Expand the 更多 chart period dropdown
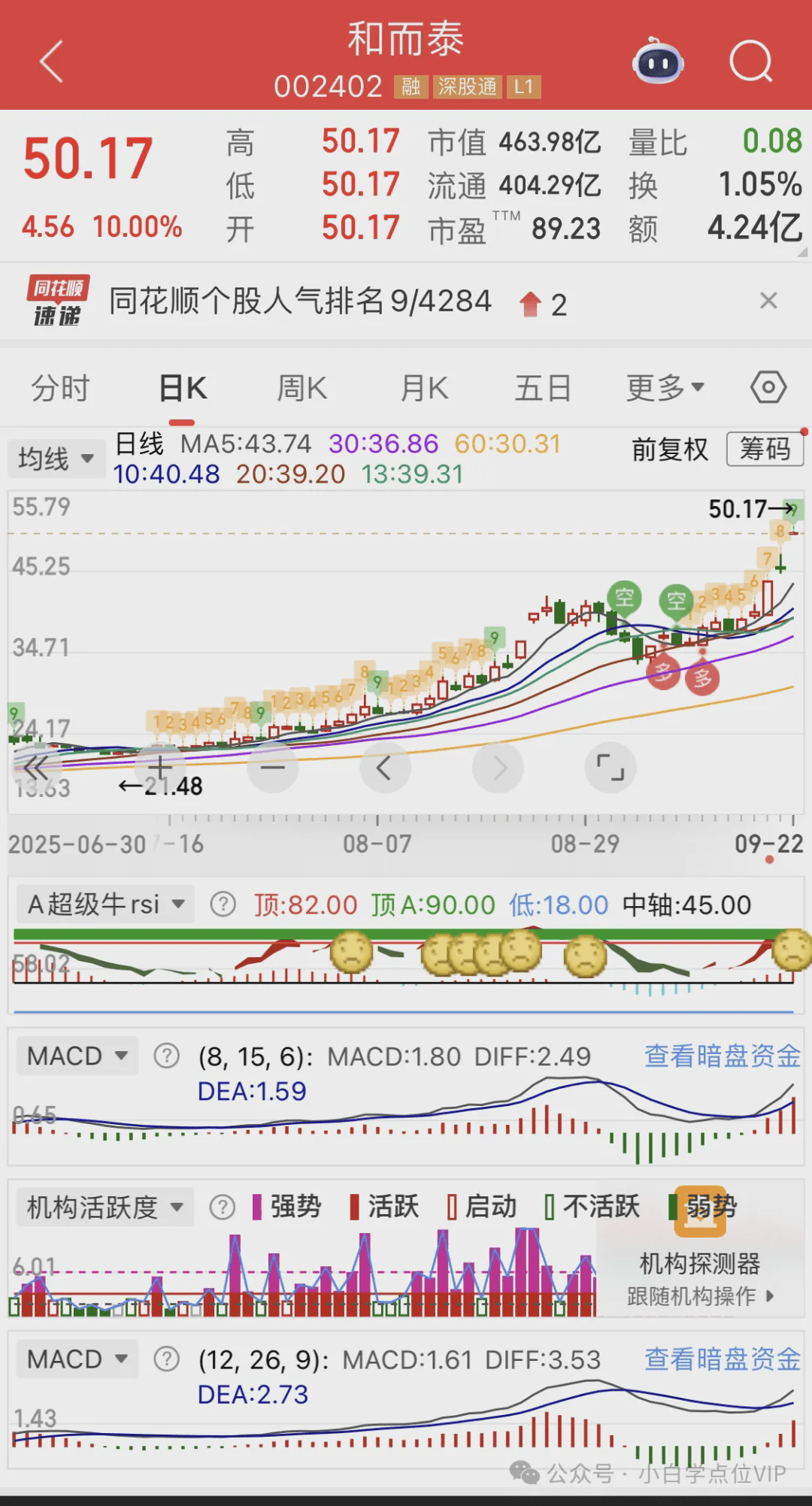Image resolution: width=812 pixels, height=1506 pixels. point(665,389)
